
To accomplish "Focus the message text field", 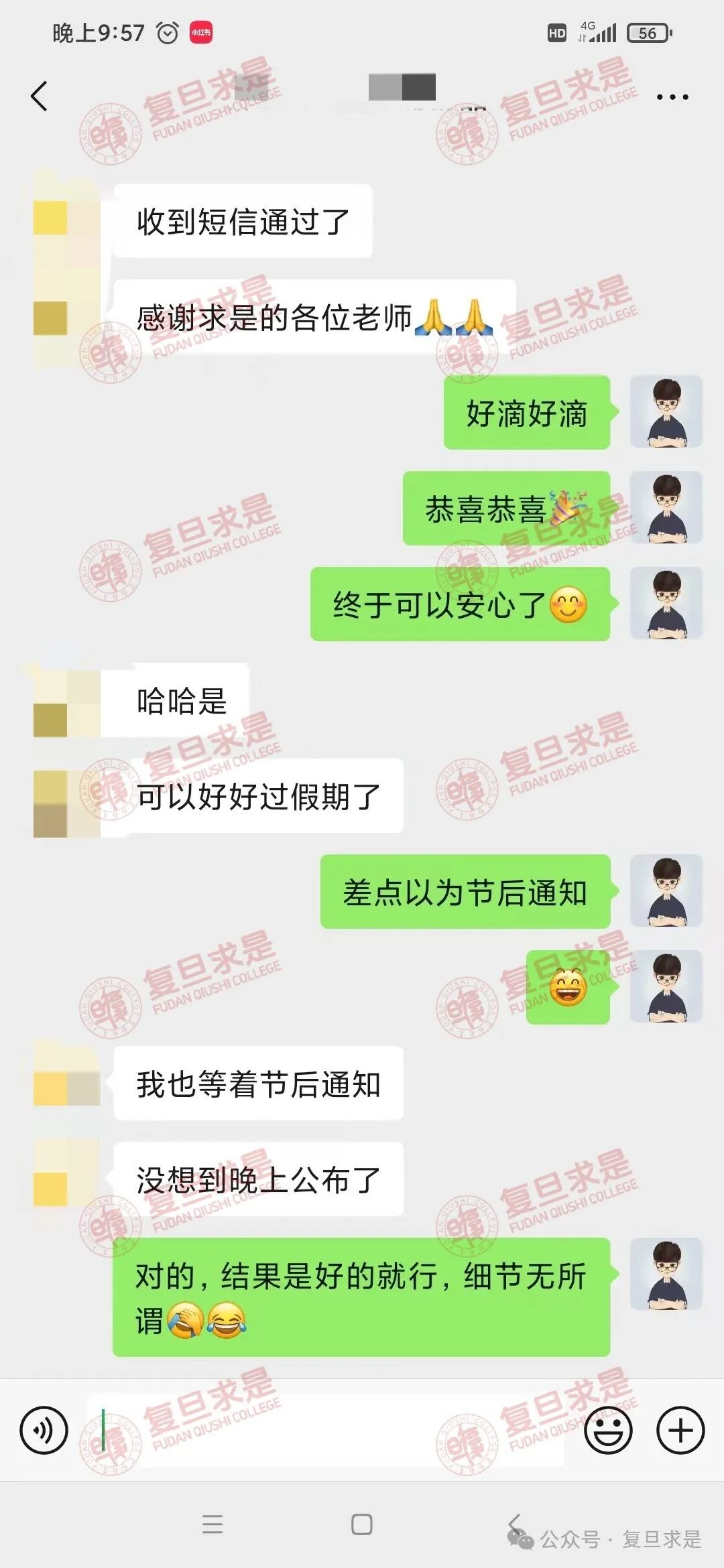I will coord(328,1431).
